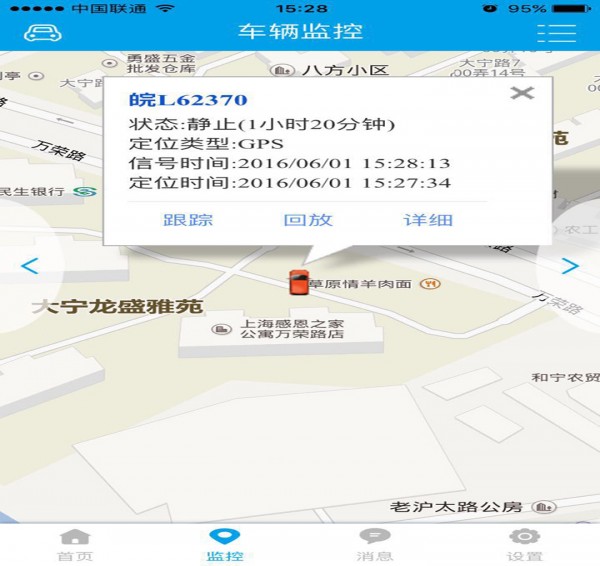Switch to the 监控 tab

point(225,545)
